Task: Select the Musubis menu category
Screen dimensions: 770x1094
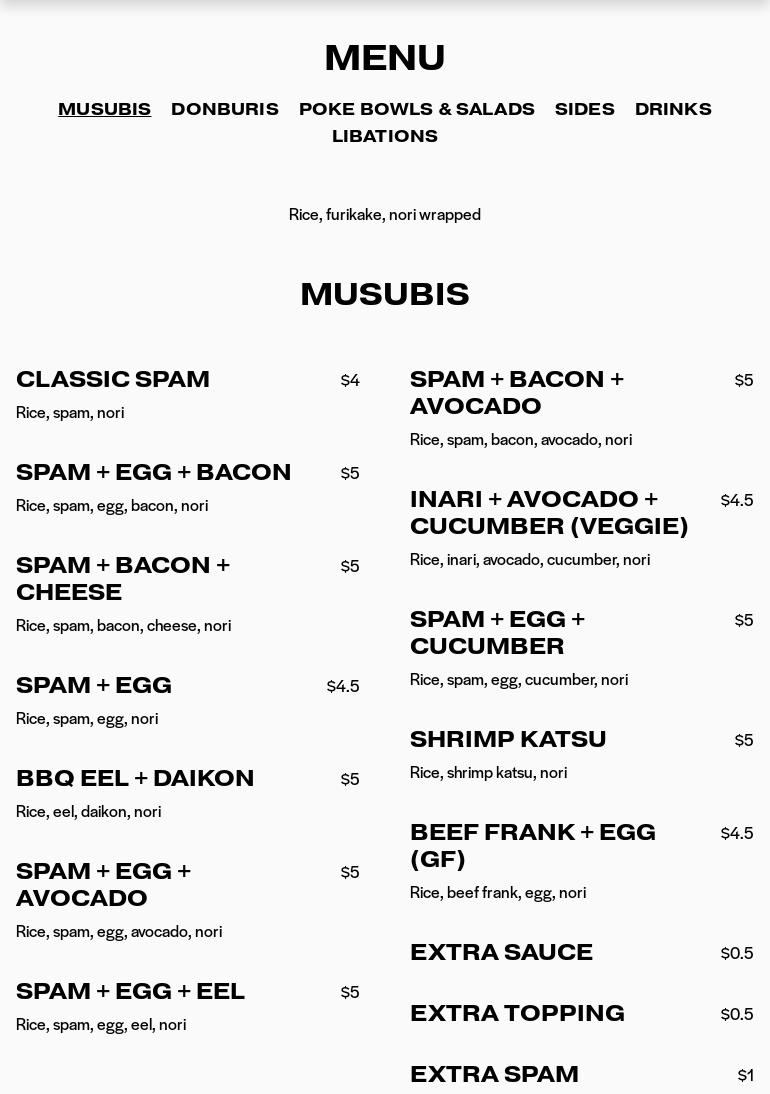Action: point(104,109)
